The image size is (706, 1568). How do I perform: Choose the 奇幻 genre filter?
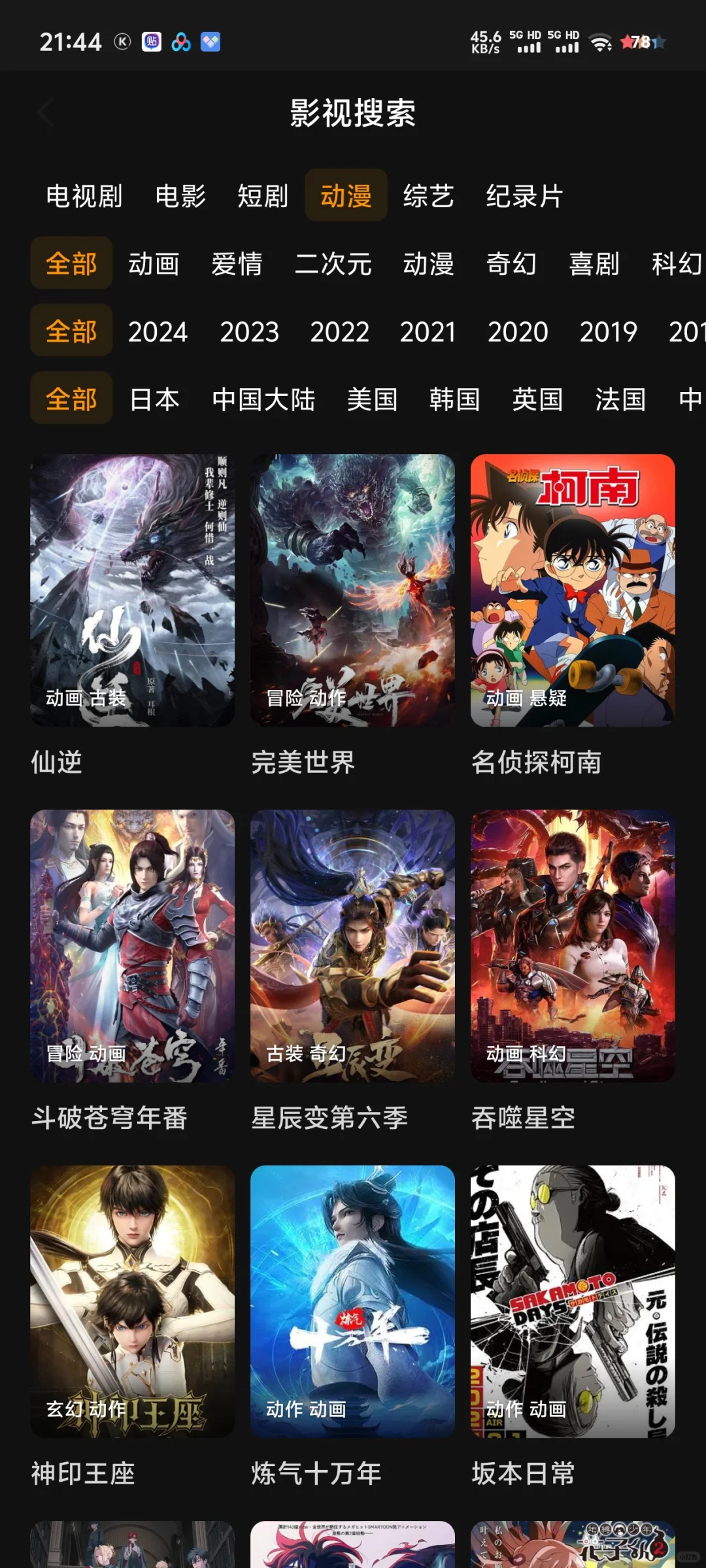click(x=511, y=264)
